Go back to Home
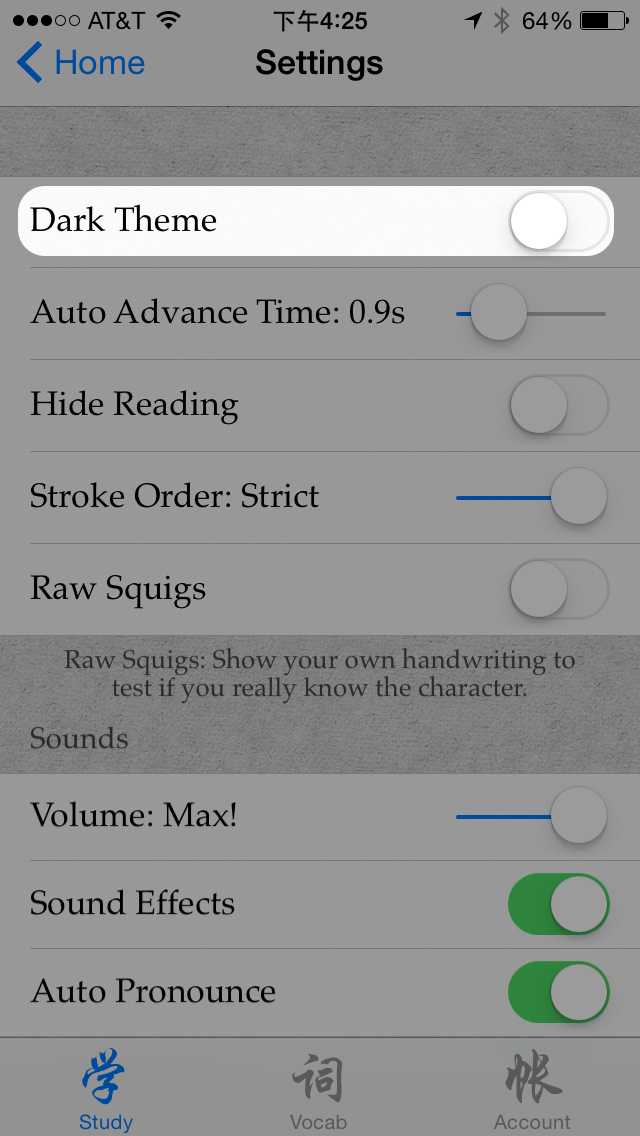The width and height of the screenshot is (640, 1136). click(x=82, y=64)
